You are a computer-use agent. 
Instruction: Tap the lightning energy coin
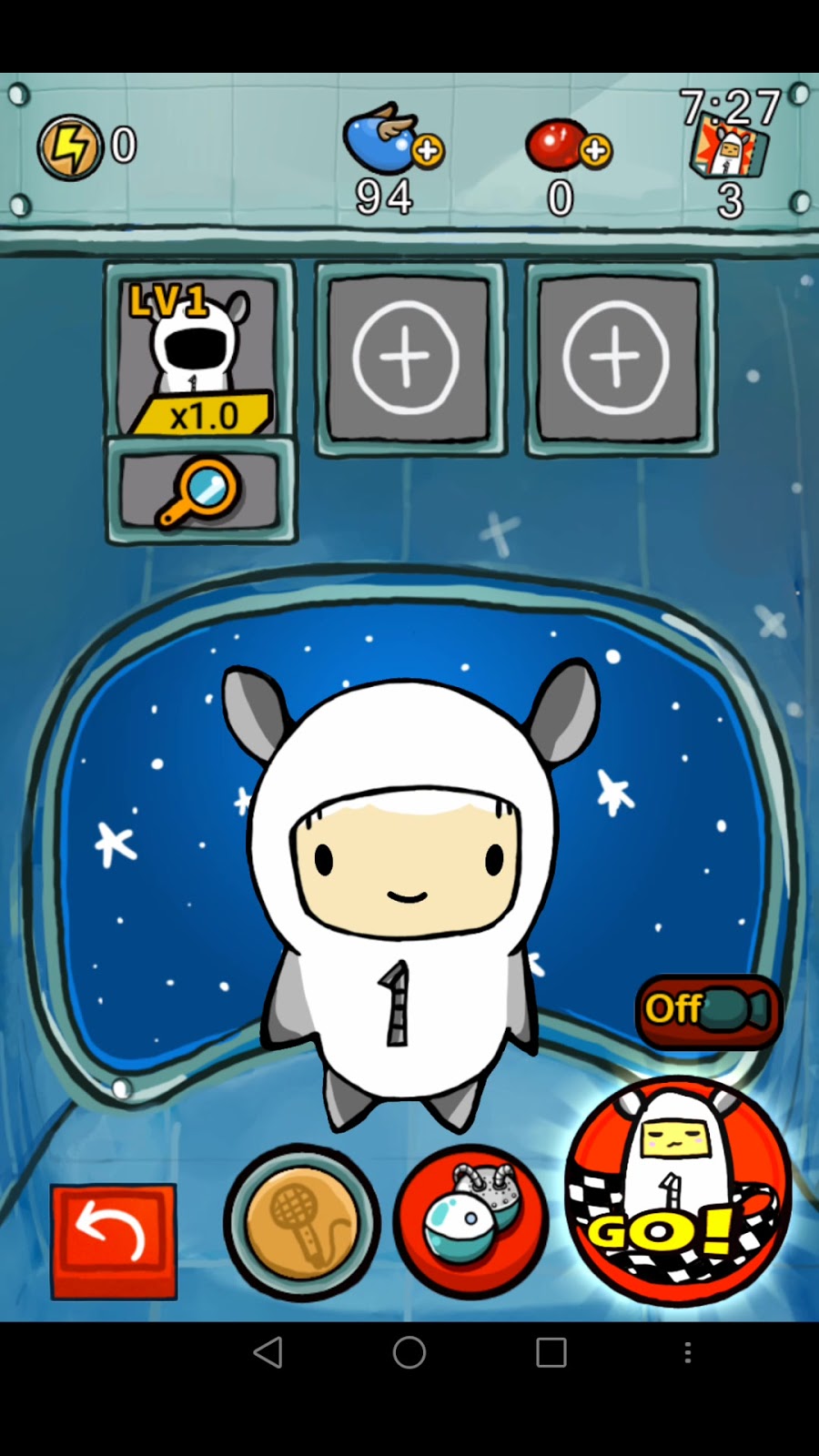pos(70,147)
